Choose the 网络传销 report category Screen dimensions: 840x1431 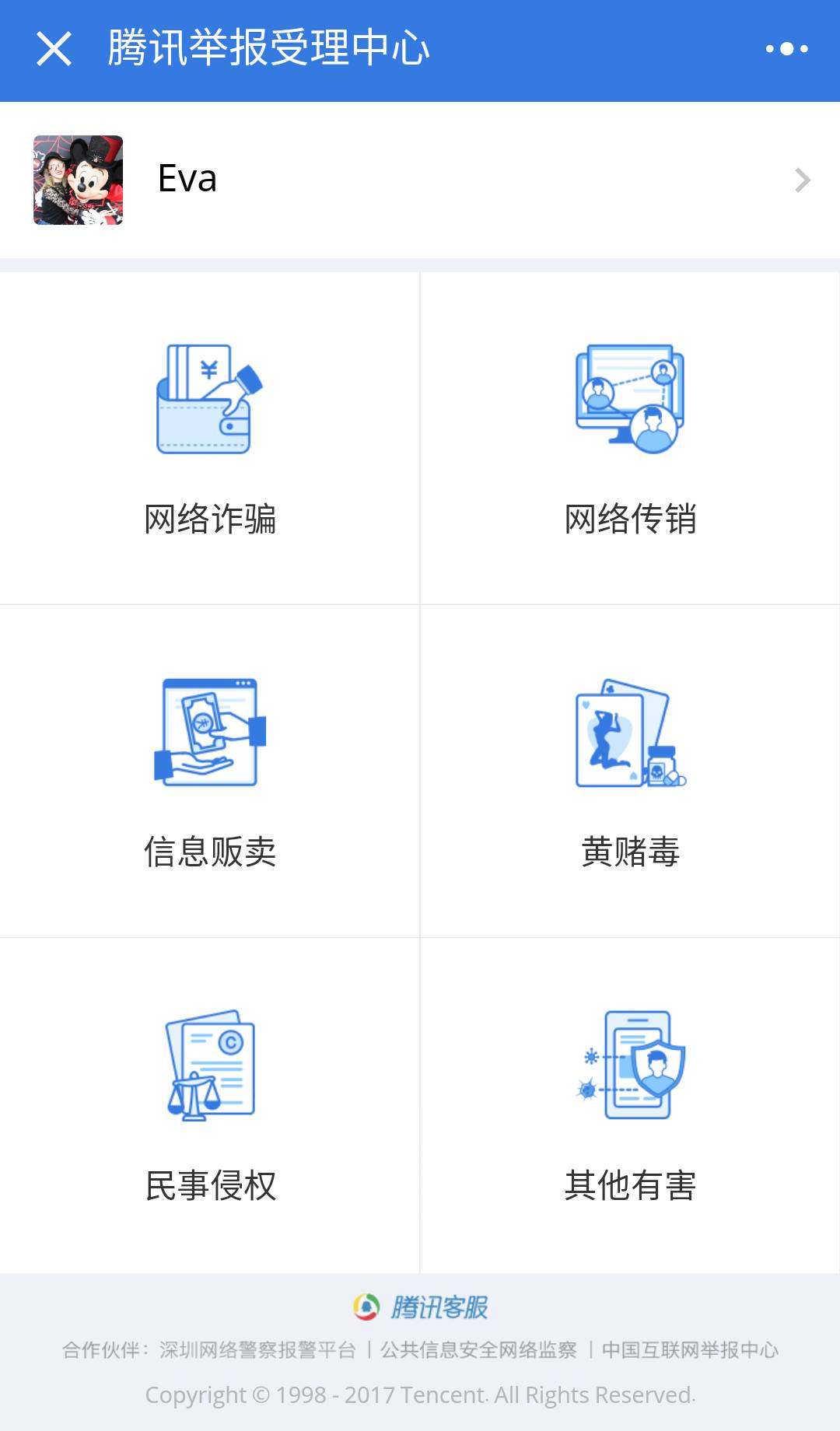(630, 438)
